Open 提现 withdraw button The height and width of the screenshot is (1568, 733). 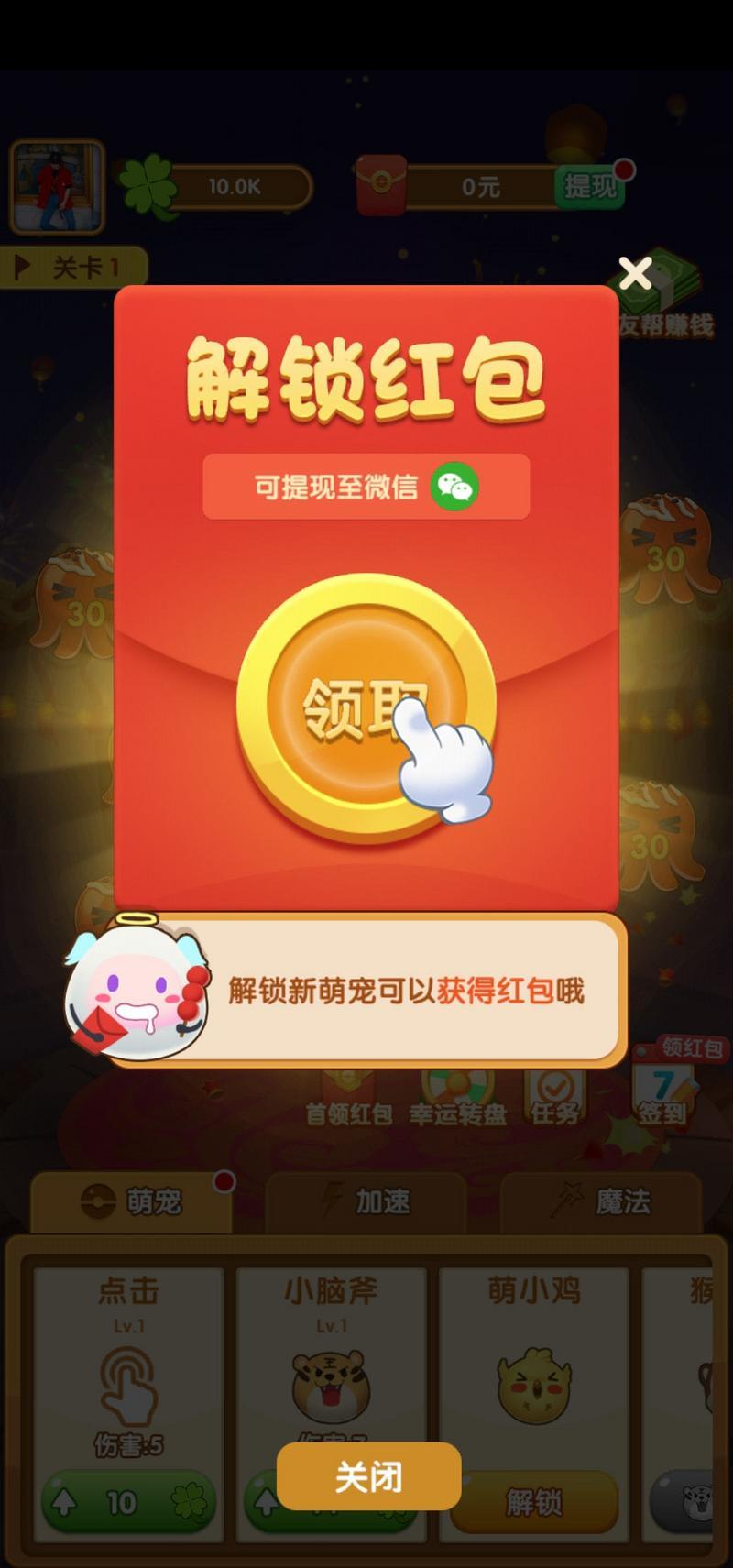click(x=589, y=187)
